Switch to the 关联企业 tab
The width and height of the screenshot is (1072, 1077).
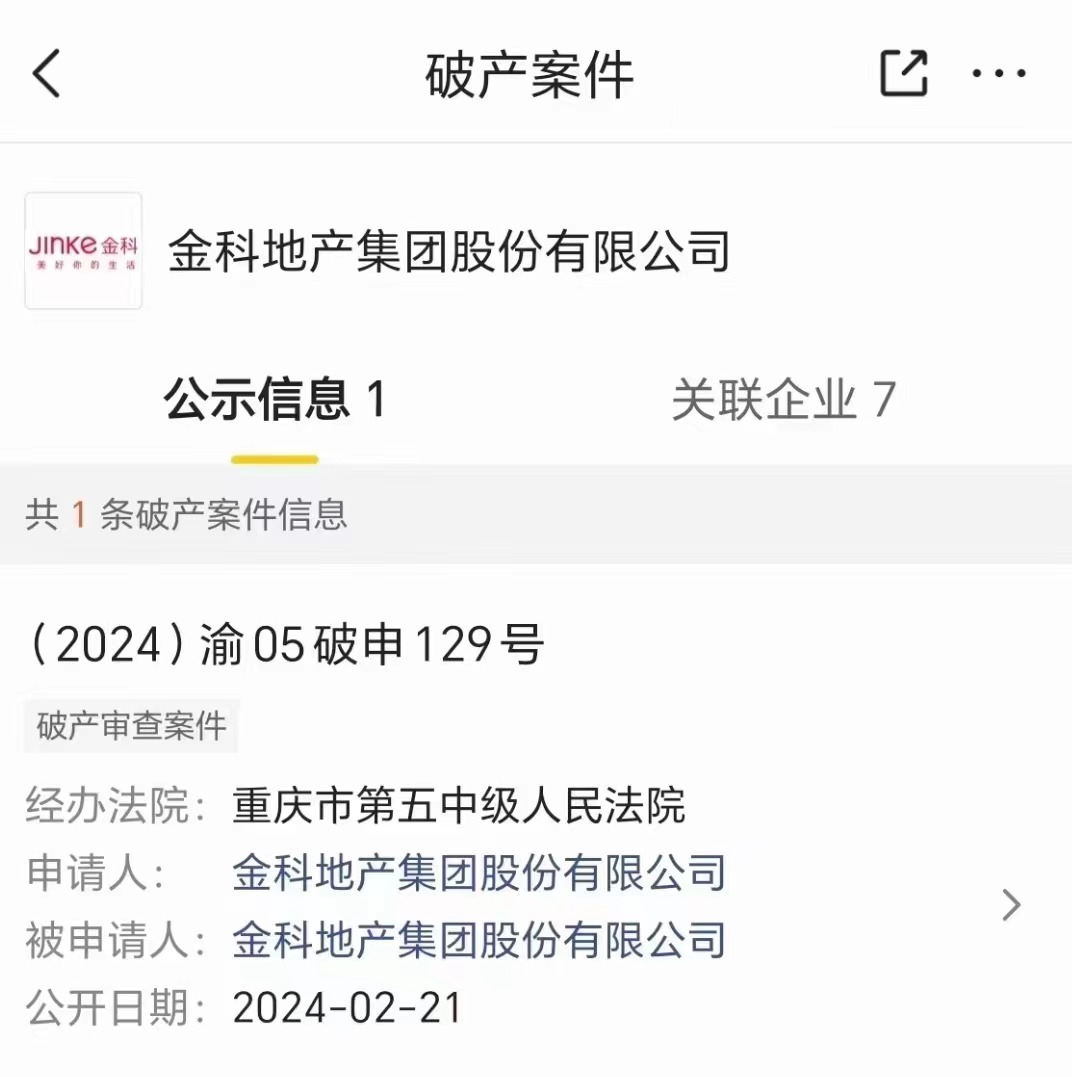782,400
